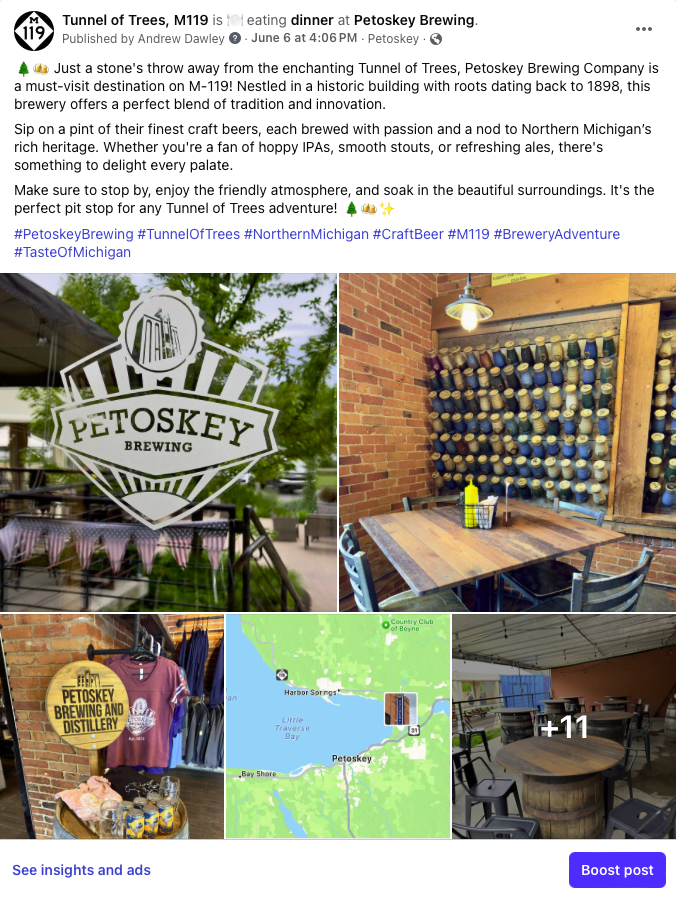Open the Petoskey Brewing window logo photo
Image resolution: width=676 pixels, height=900 pixels.
pyautogui.click(x=168, y=442)
